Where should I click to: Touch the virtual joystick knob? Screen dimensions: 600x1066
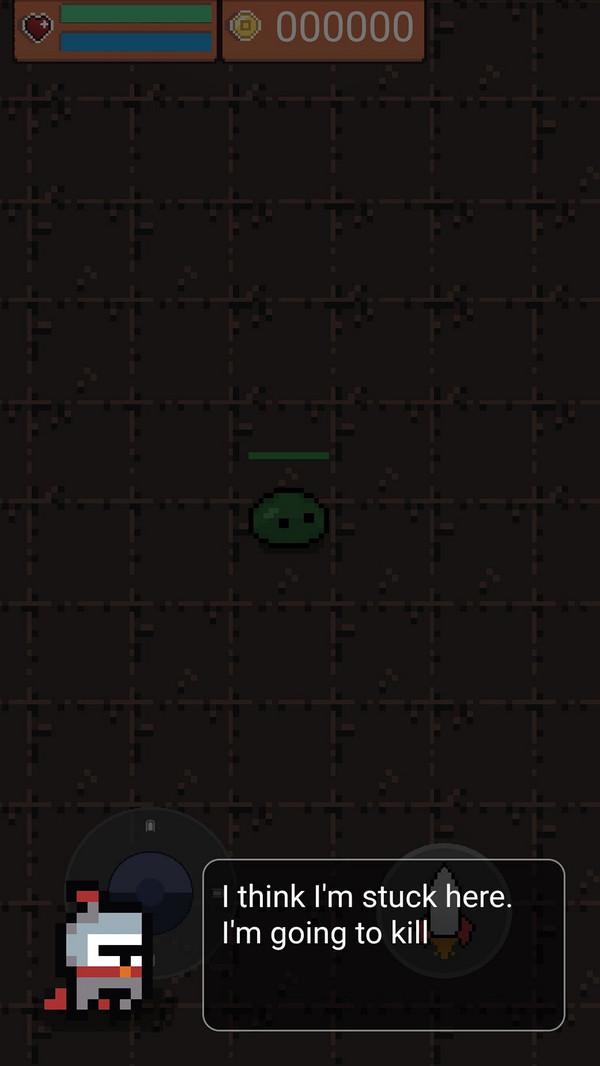click(150, 890)
